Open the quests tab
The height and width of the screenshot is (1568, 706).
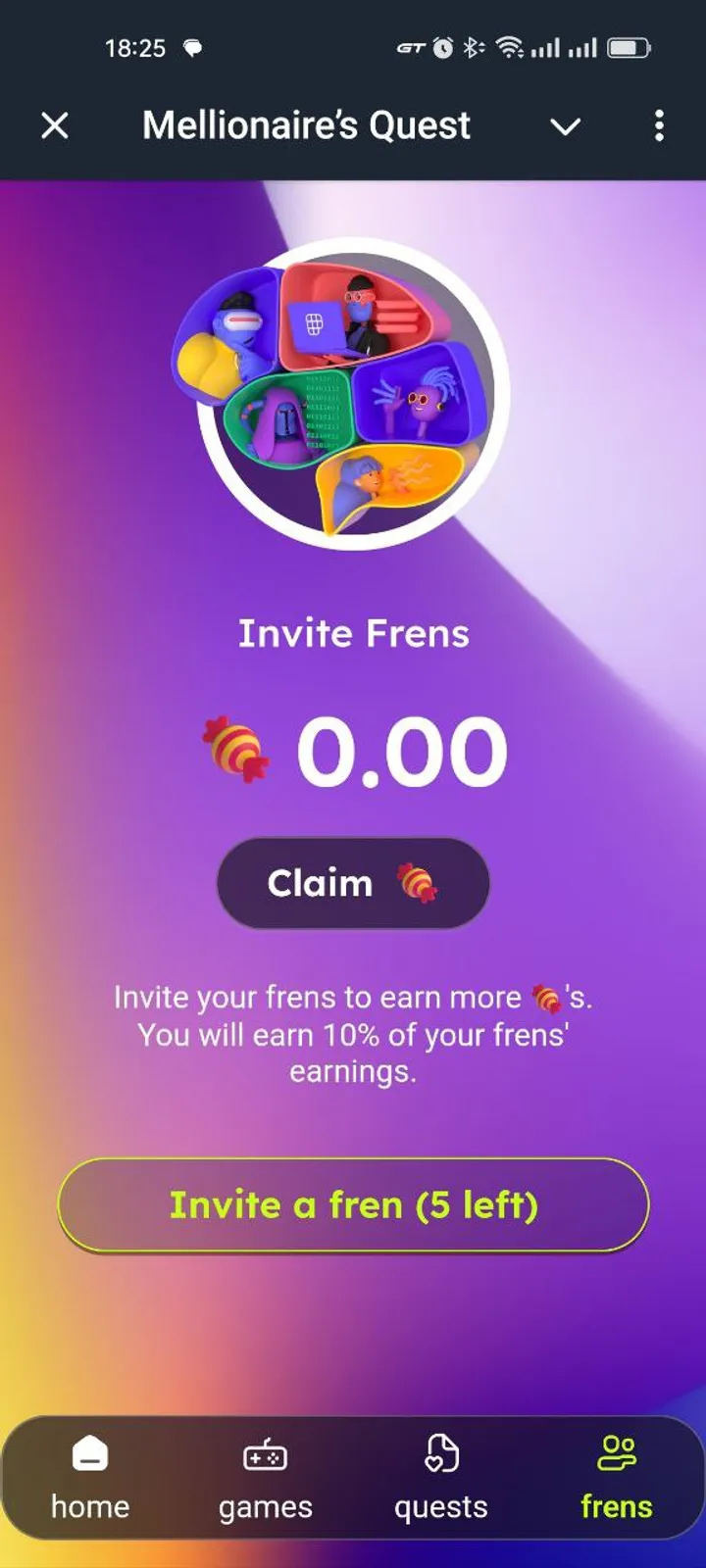coord(441,1477)
